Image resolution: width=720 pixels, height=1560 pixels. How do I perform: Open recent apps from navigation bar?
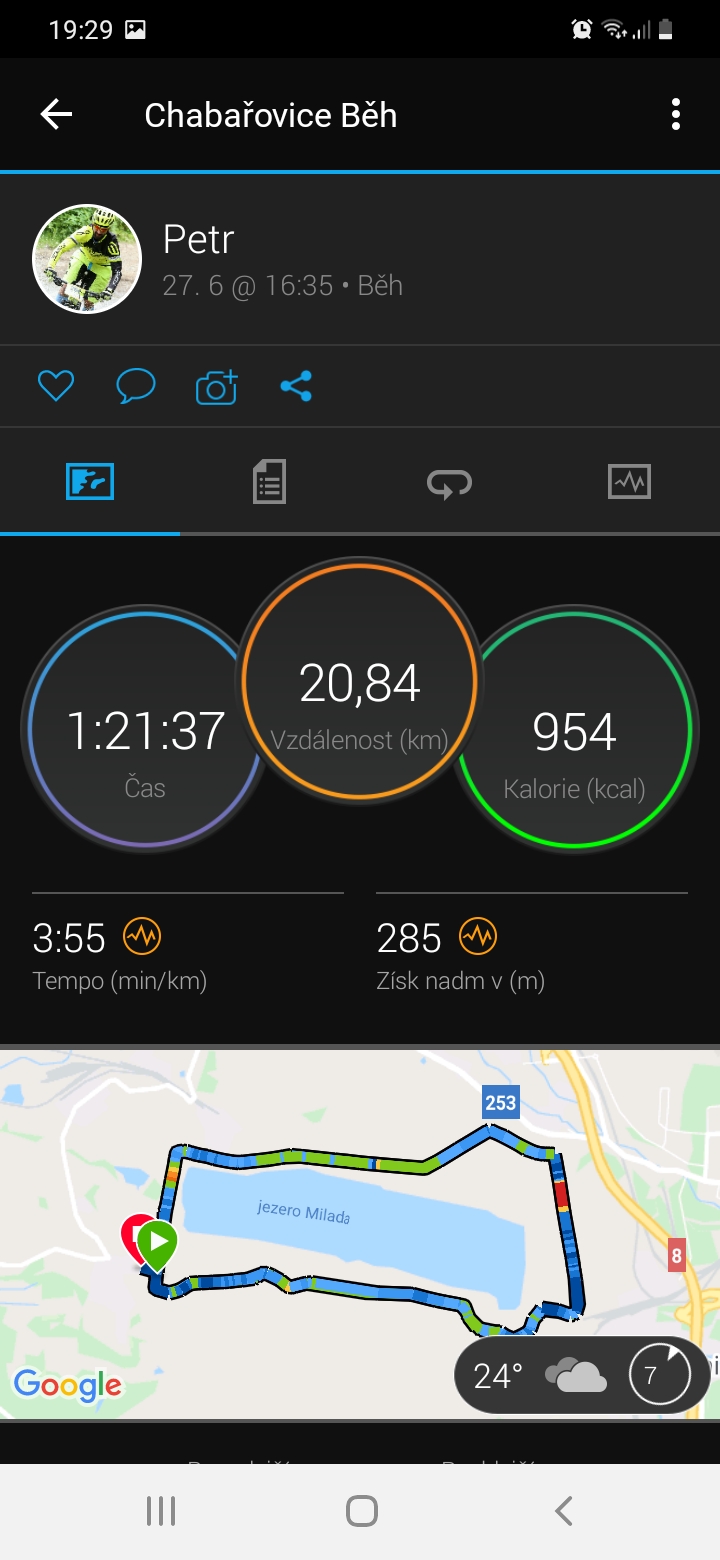[x=160, y=1511]
